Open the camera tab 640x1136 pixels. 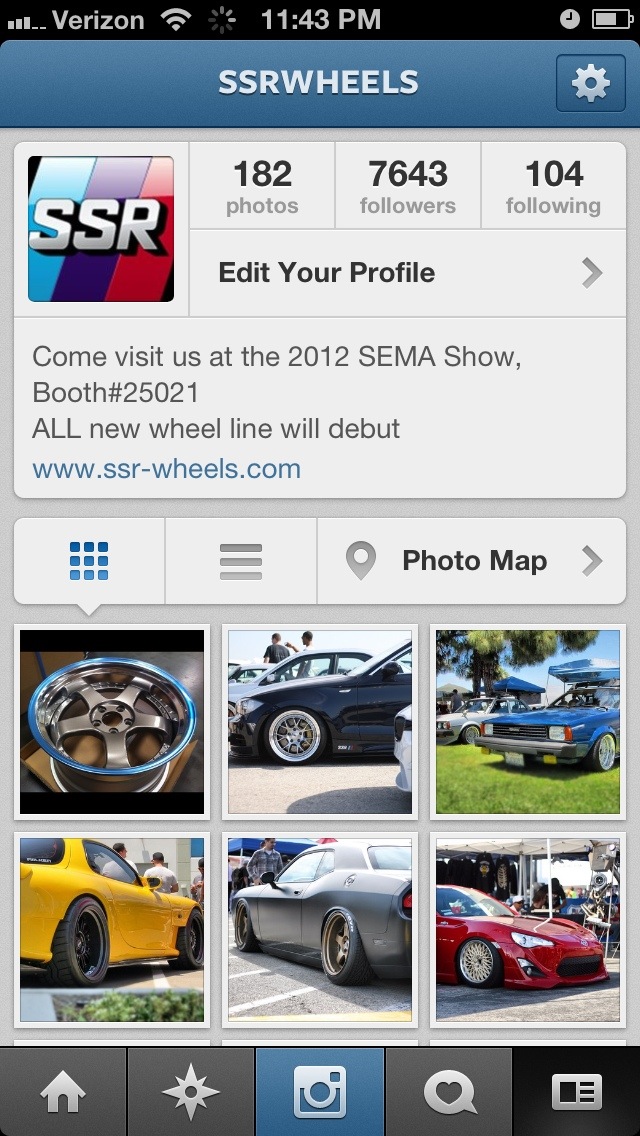click(320, 1092)
